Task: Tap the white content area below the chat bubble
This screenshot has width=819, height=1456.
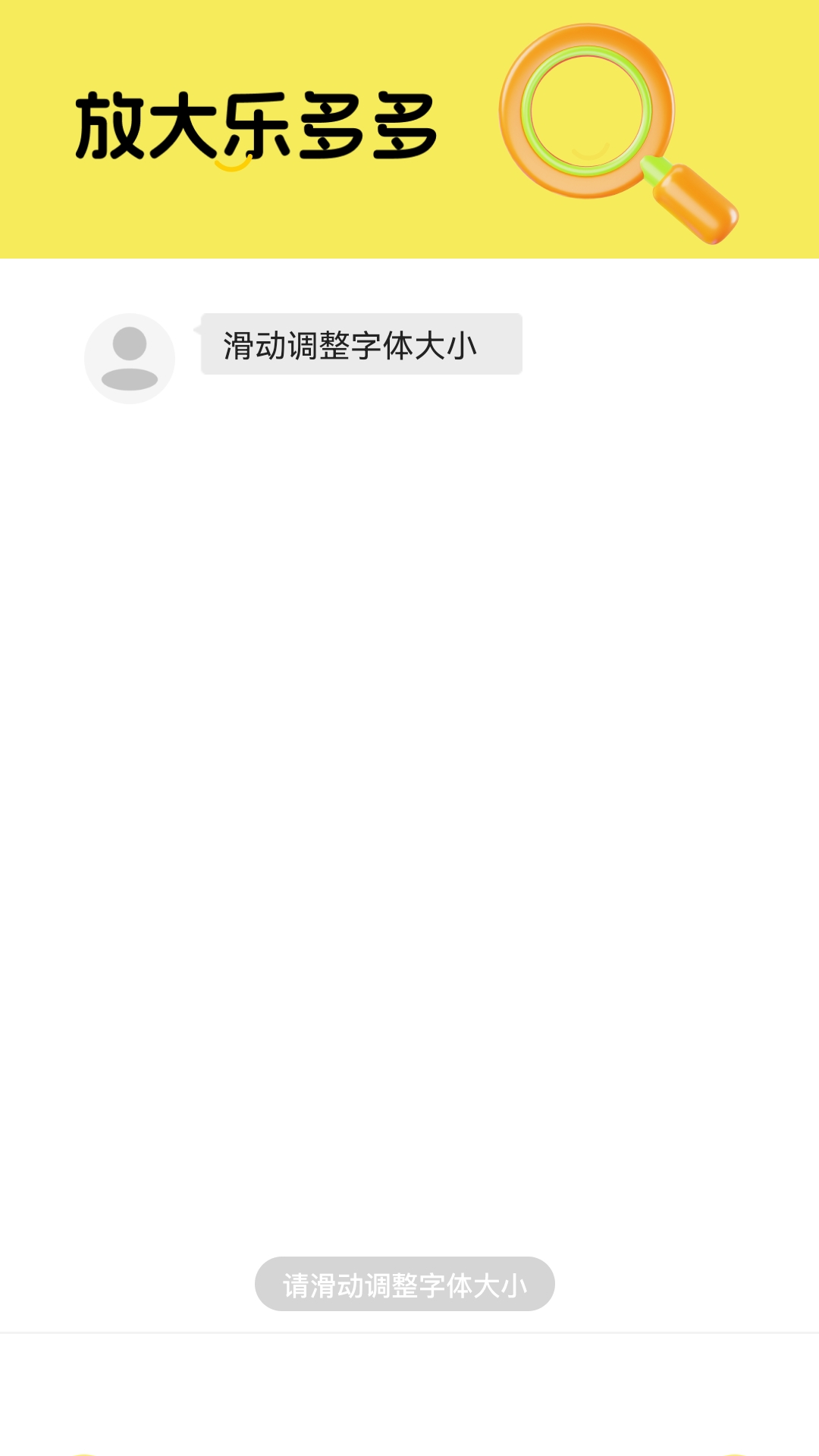Action: [x=409, y=758]
